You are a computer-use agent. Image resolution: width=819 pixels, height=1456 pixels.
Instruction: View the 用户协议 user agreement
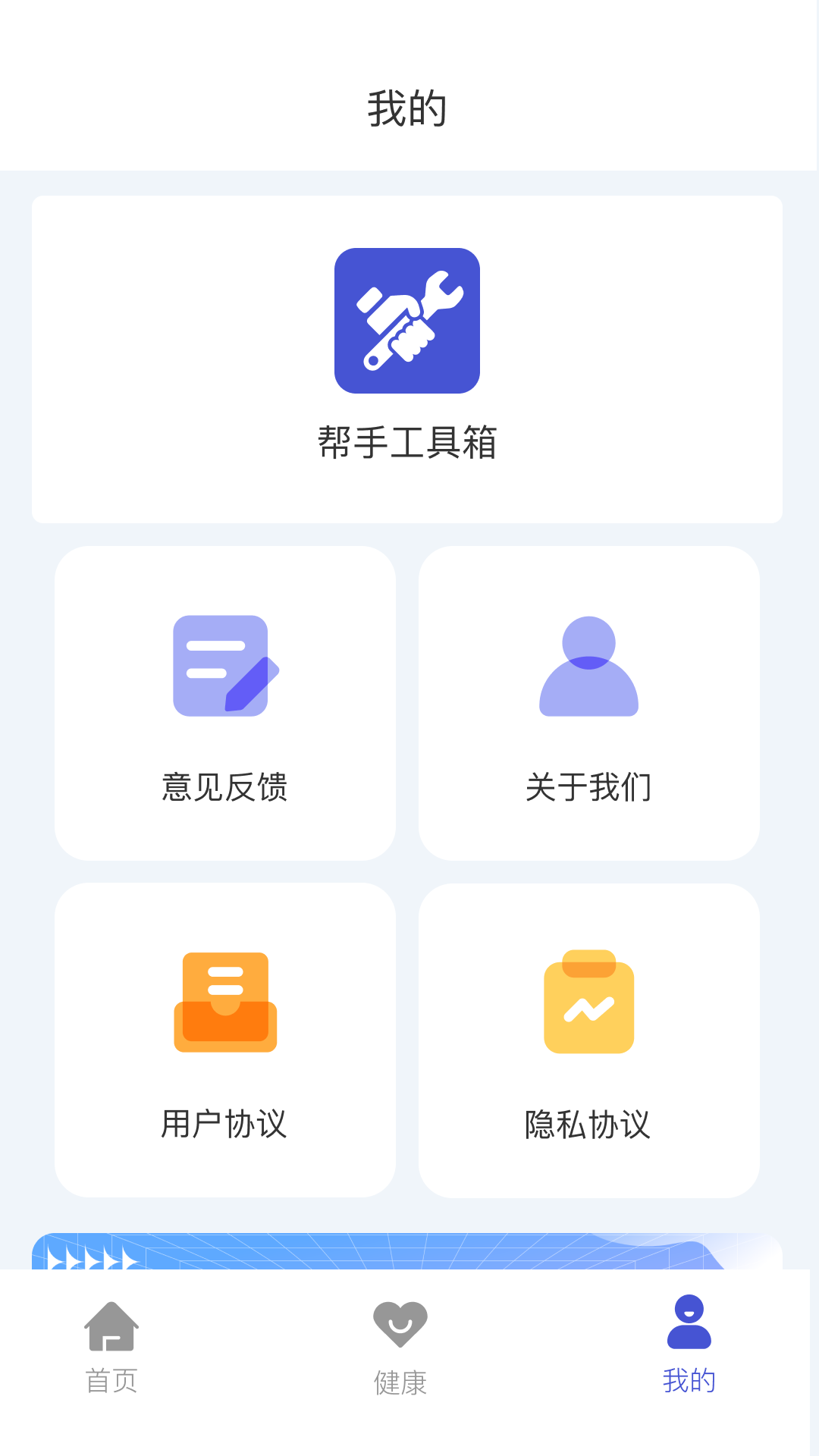(225, 1040)
